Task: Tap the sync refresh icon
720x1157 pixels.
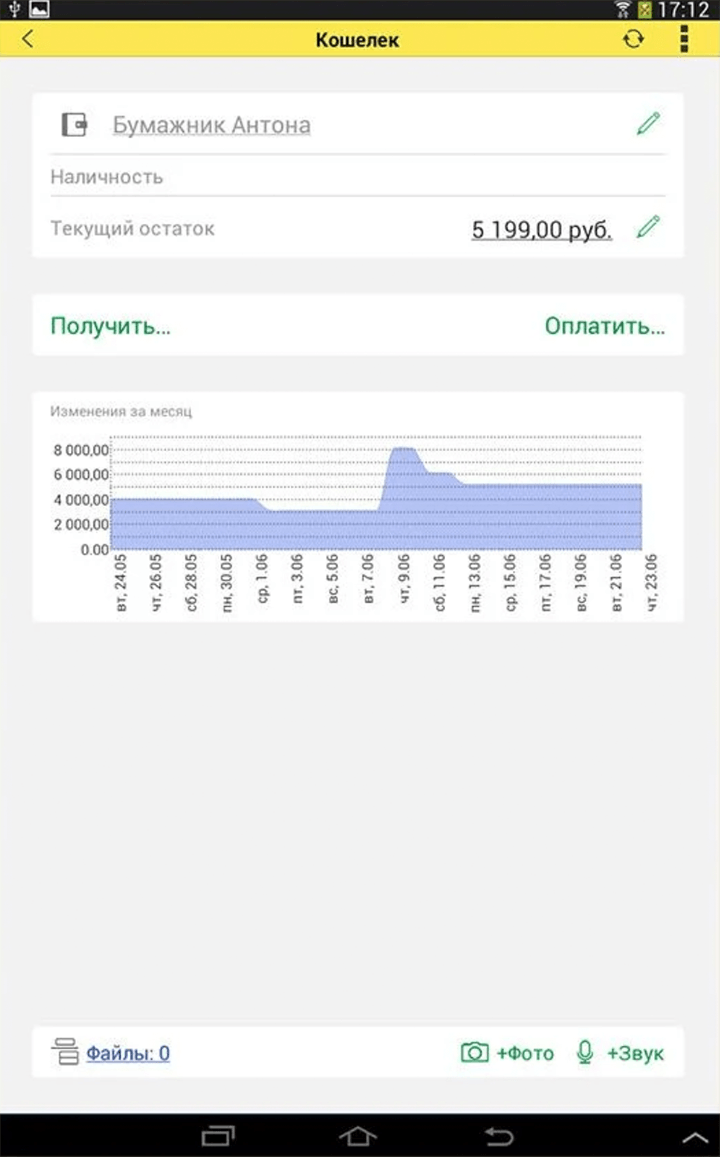Action: [633, 39]
